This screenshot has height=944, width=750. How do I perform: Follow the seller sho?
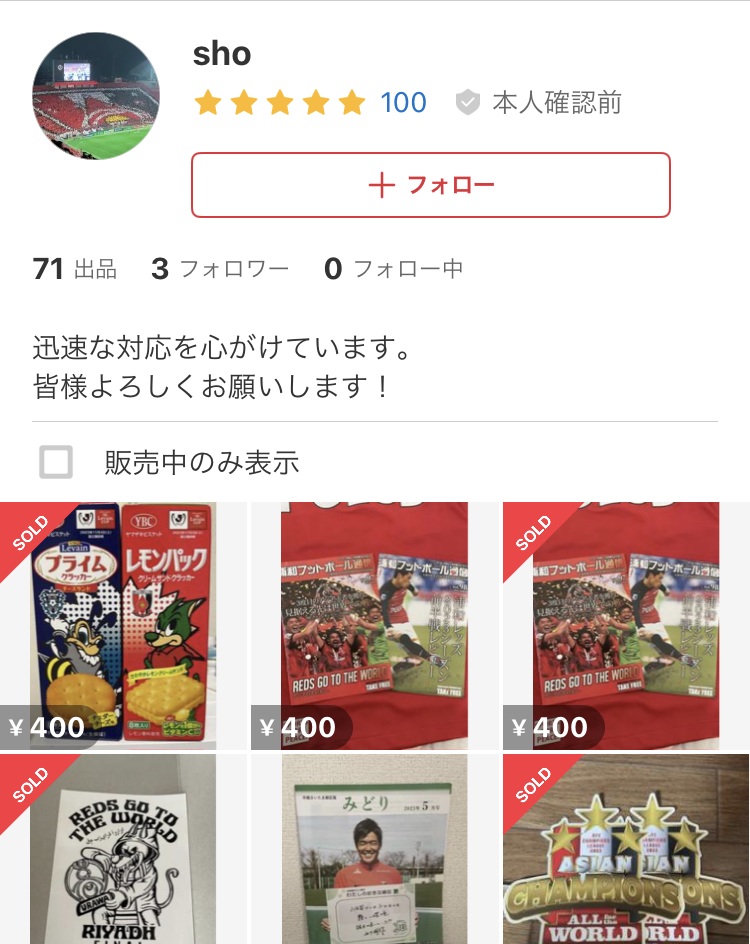tap(430, 185)
